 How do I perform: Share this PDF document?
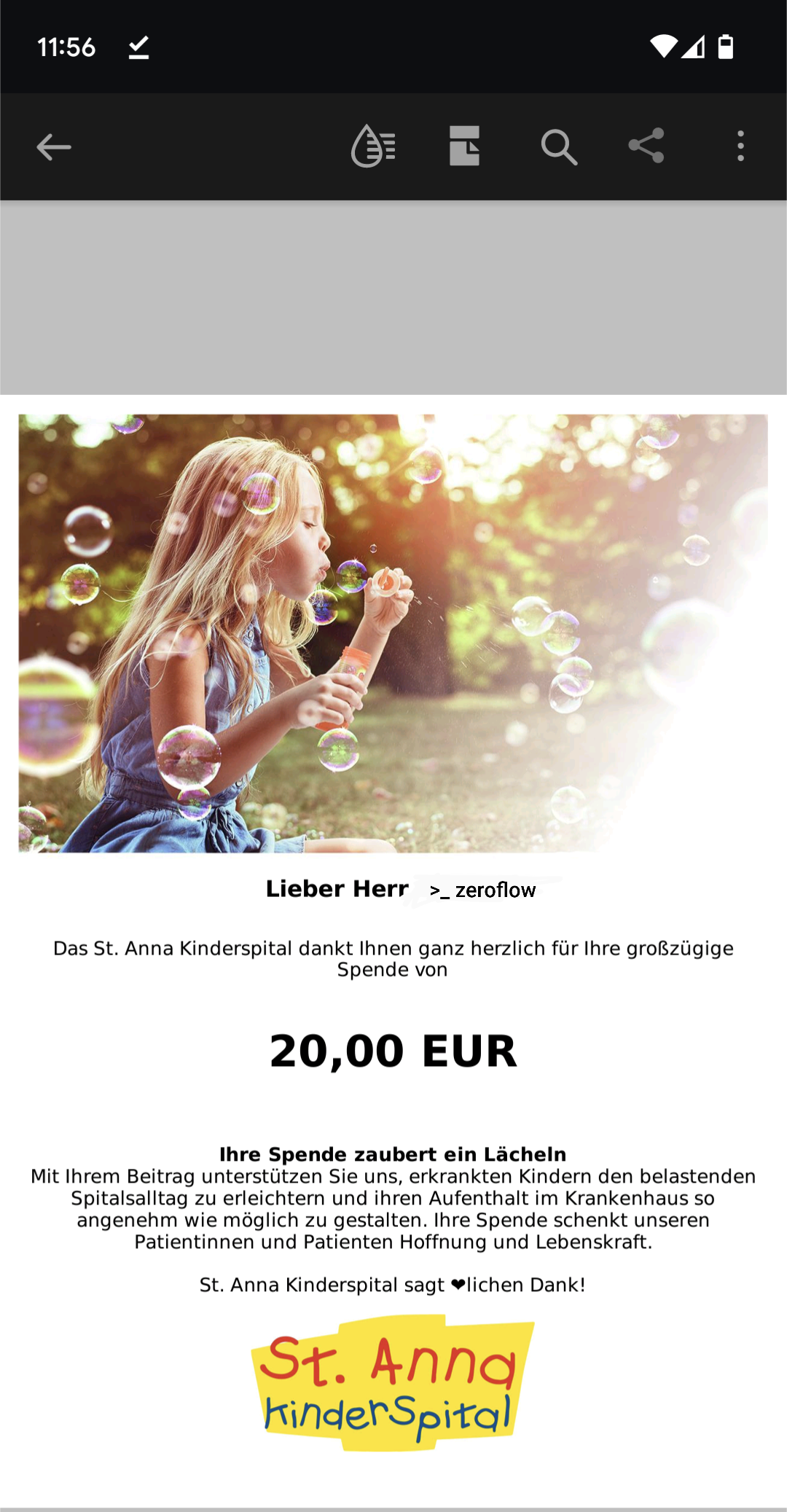[x=646, y=146]
